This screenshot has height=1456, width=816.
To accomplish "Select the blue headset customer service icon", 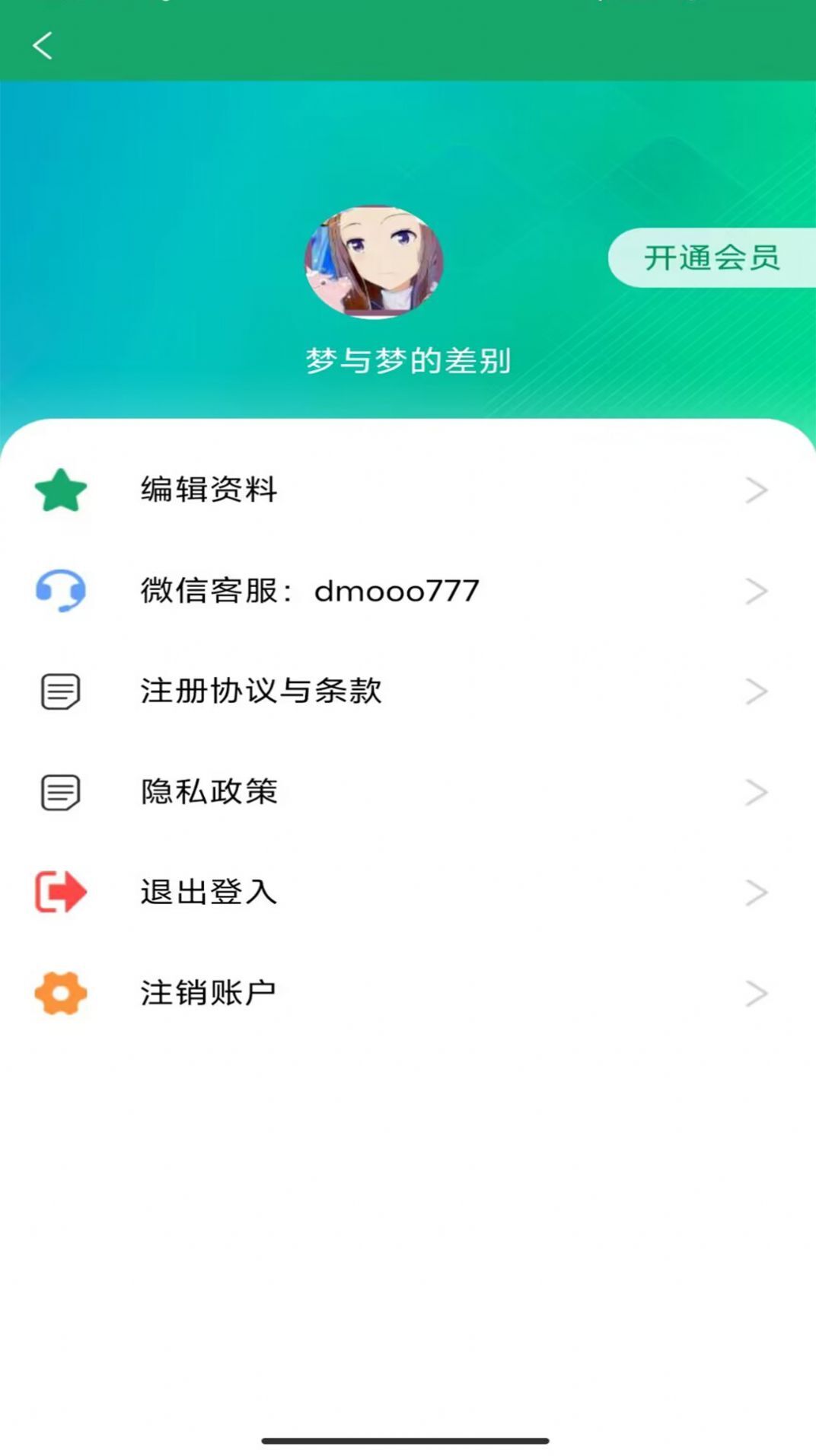I will click(61, 592).
